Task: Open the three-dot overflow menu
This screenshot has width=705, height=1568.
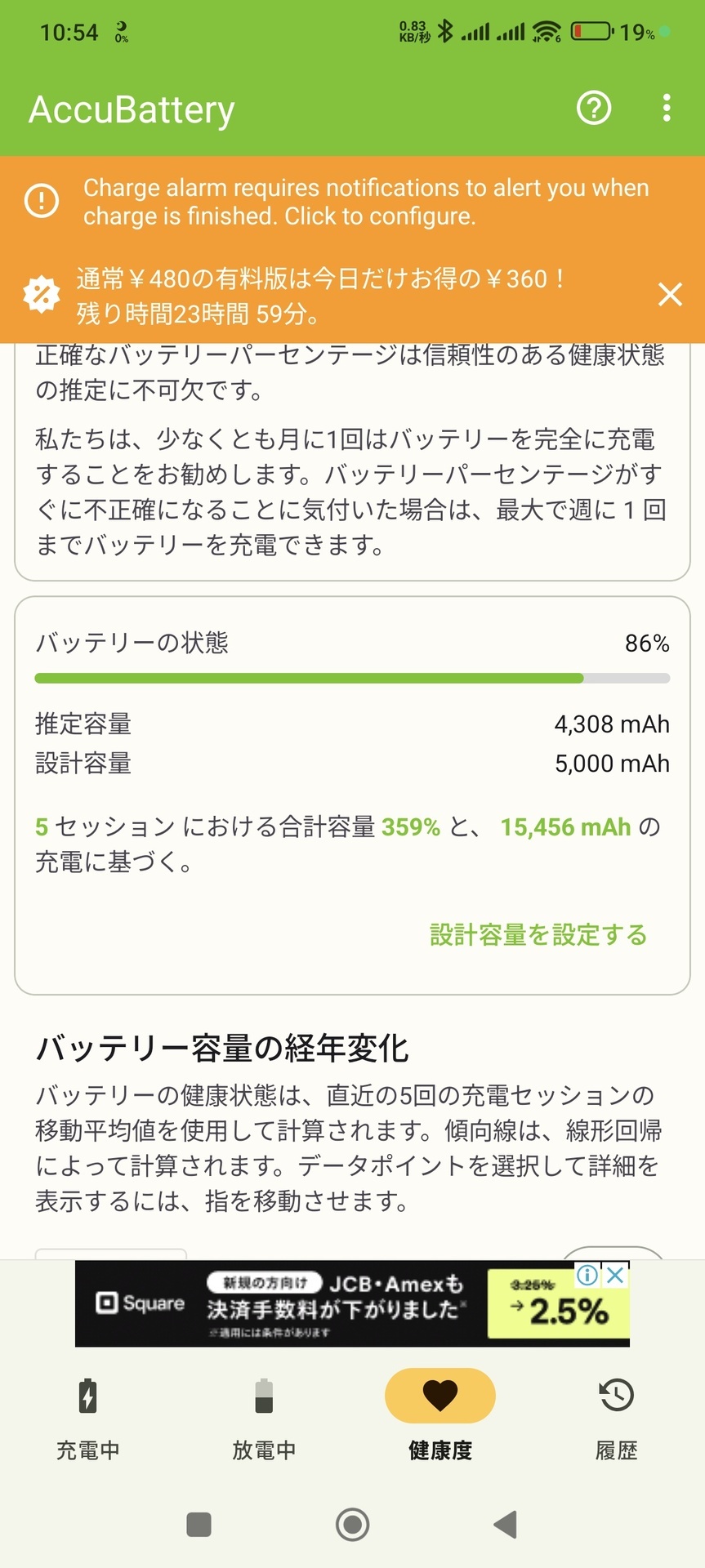Action: click(667, 108)
